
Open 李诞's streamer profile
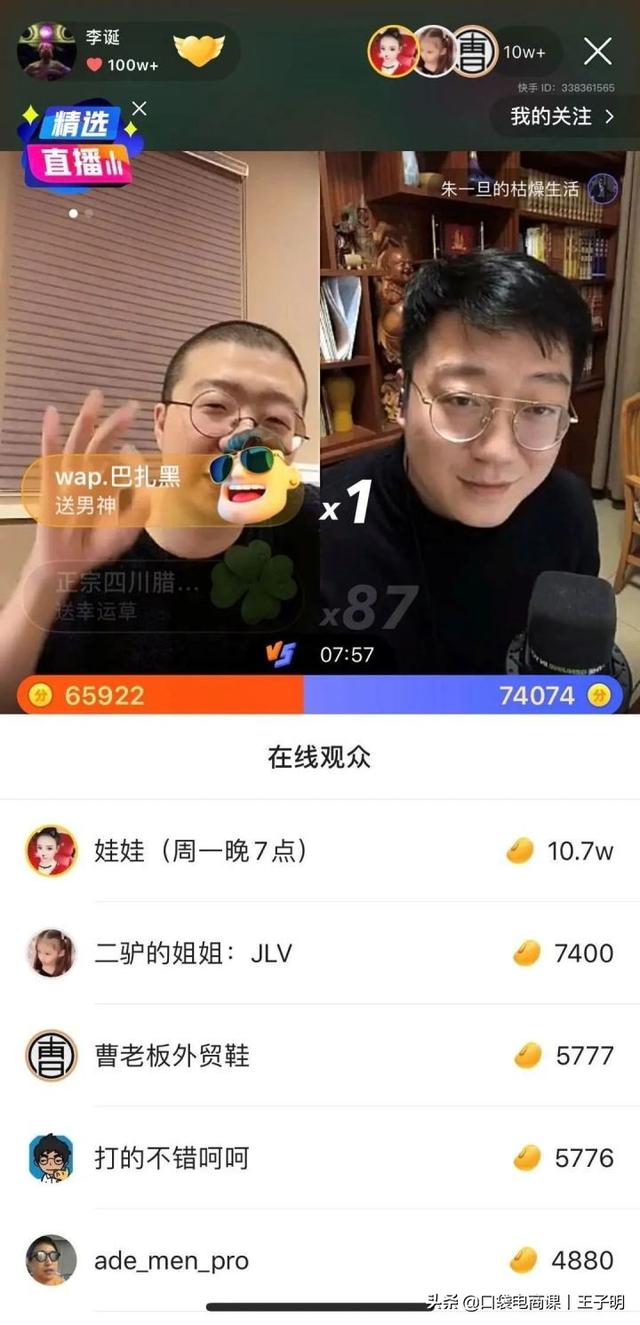pos(47,51)
